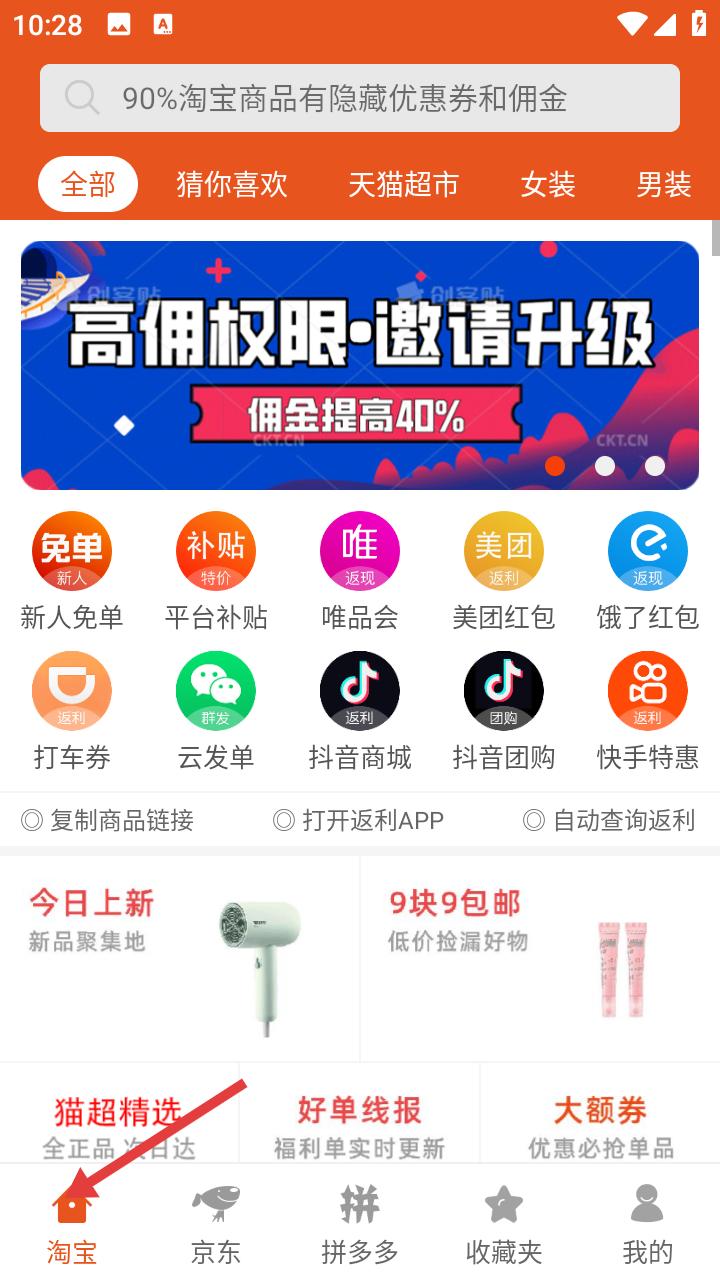
Task: Open the search box for hidden coupons
Action: 360,98
